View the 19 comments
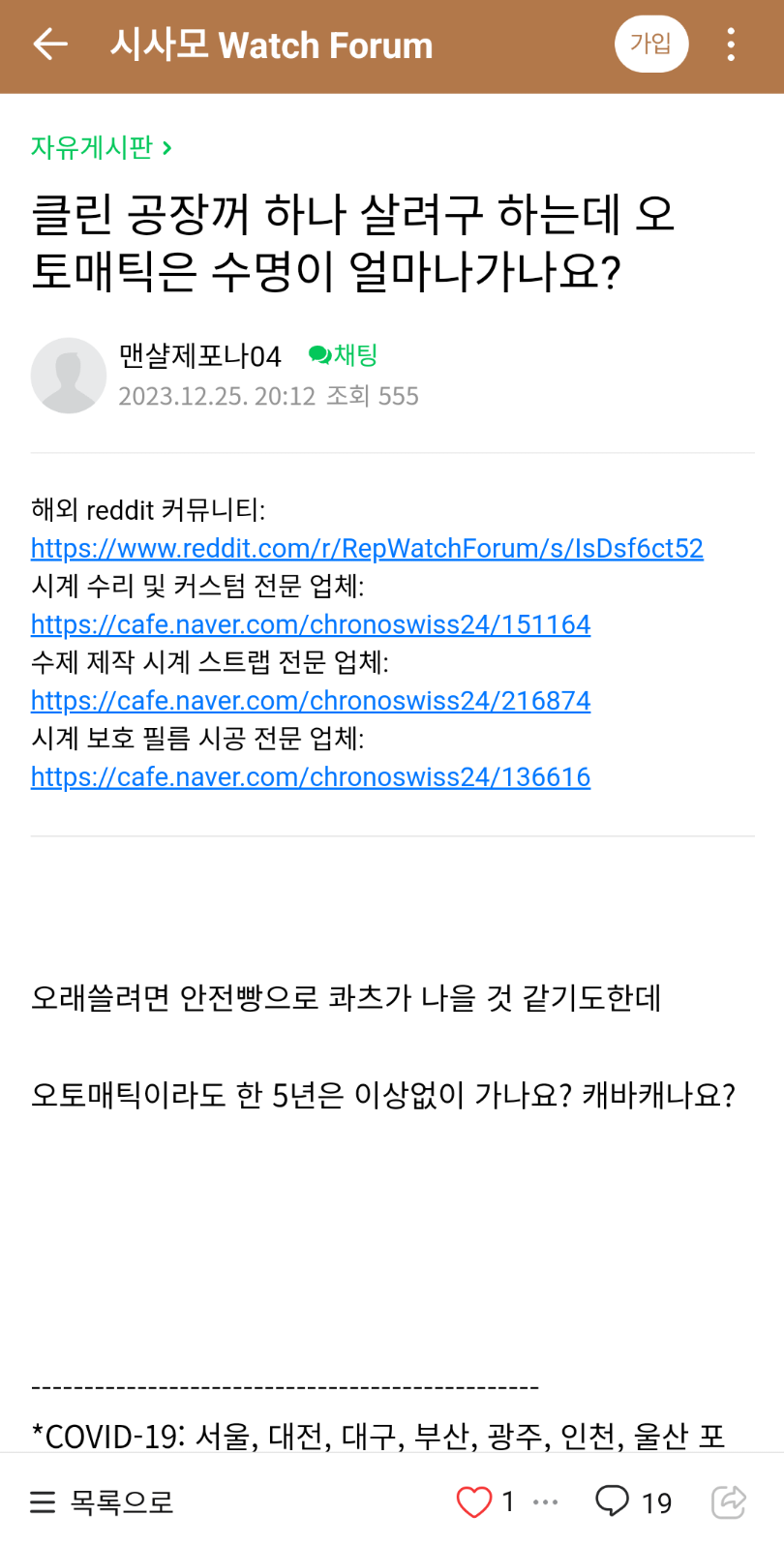 tap(633, 1501)
